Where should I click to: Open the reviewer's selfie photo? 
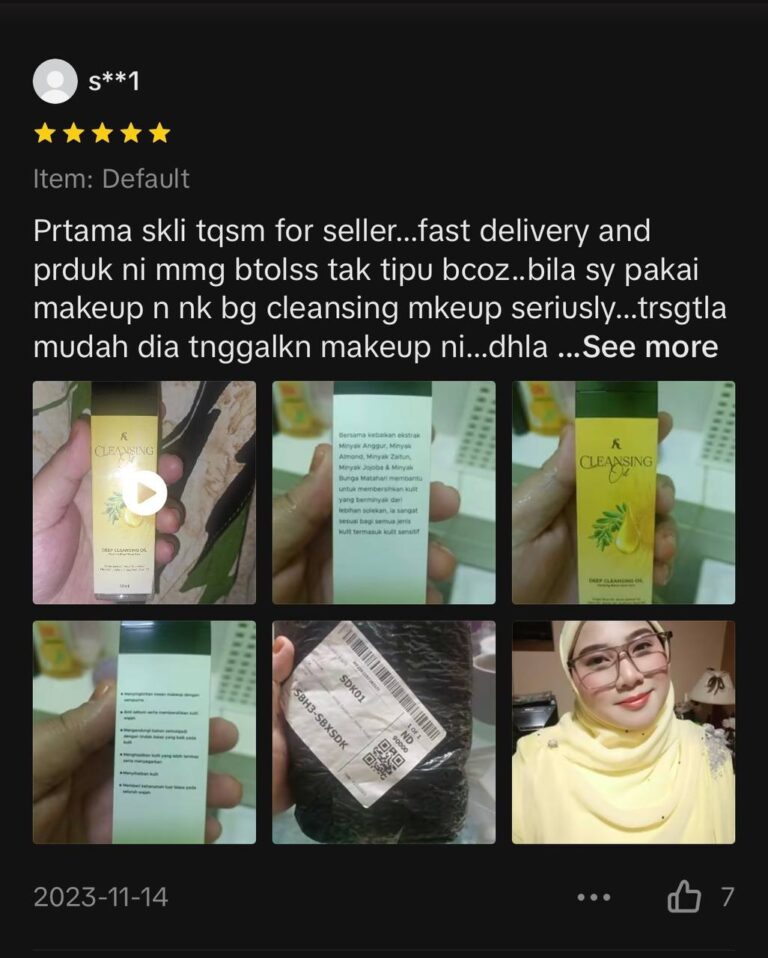coord(623,732)
